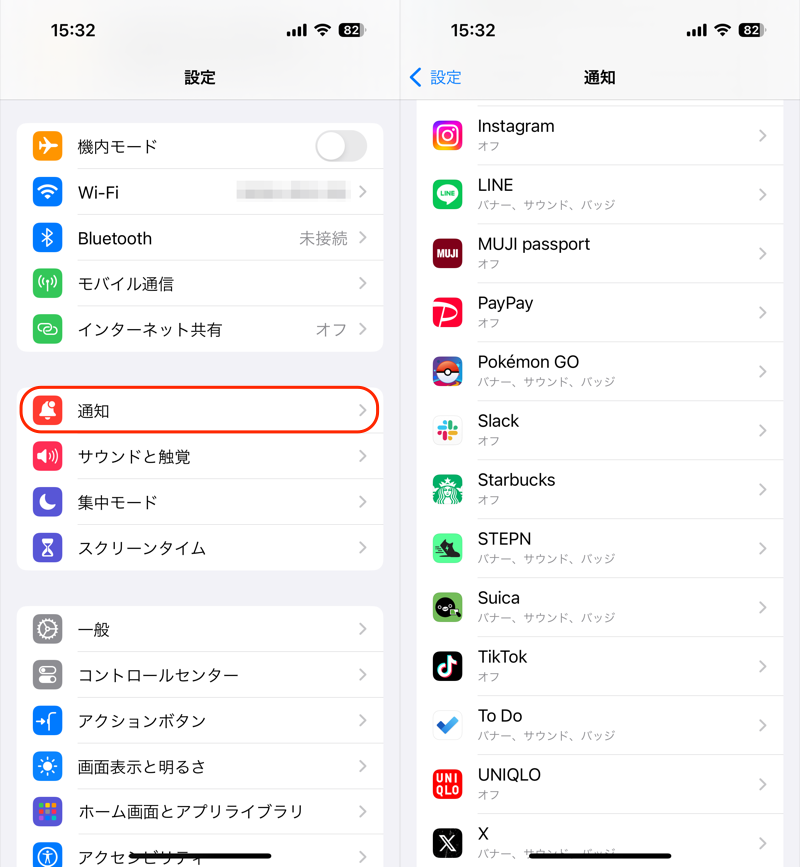Open Bluetooth settings
The width and height of the screenshot is (800, 867).
coord(200,238)
